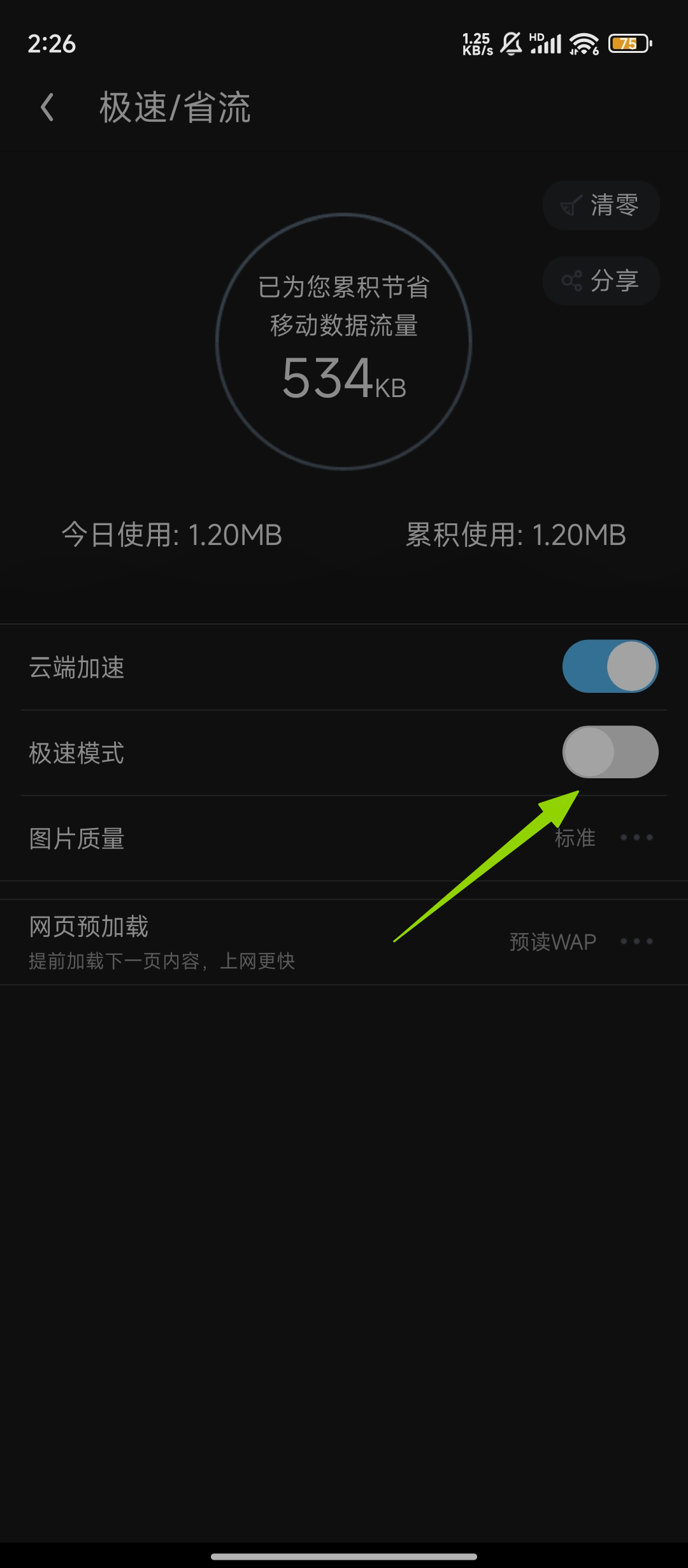Open 图片质量 setting
Viewport: 688px width, 1568px height.
[x=344, y=838]
